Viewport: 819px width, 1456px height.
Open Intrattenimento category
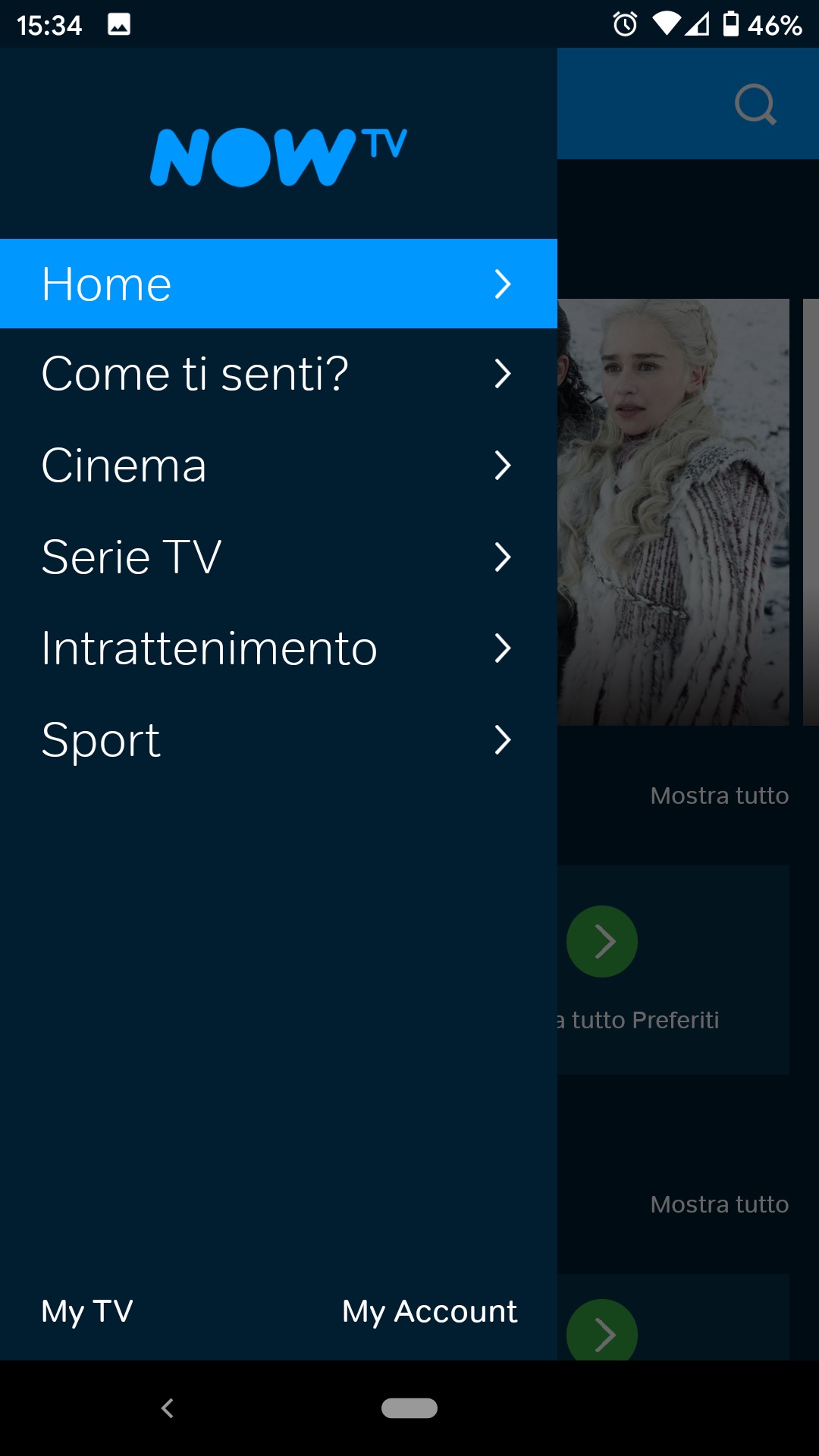pos(278,648)
